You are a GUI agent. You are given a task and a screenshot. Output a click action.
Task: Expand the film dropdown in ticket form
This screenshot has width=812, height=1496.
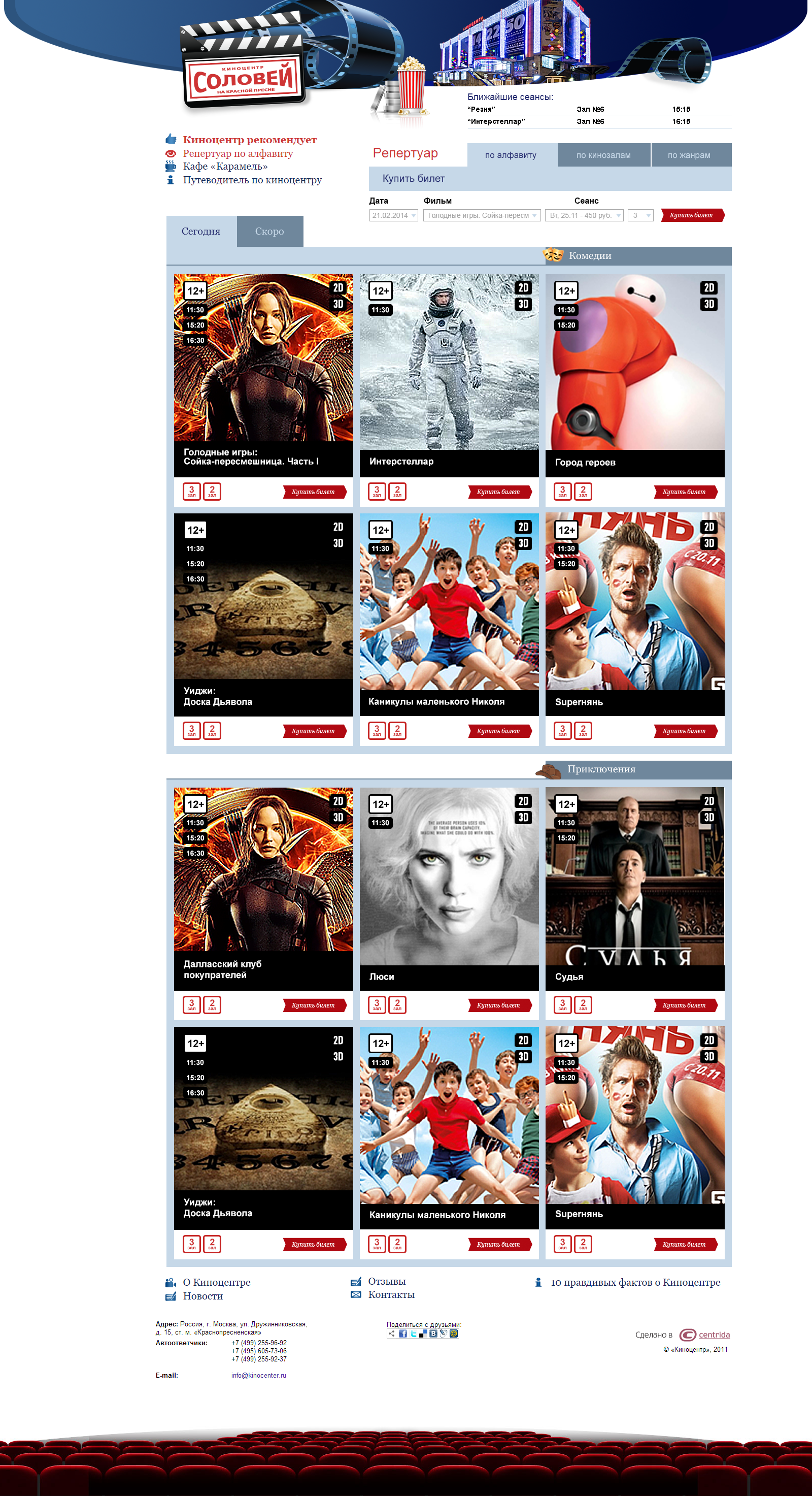pyautogui.click(x=482, y=215)
